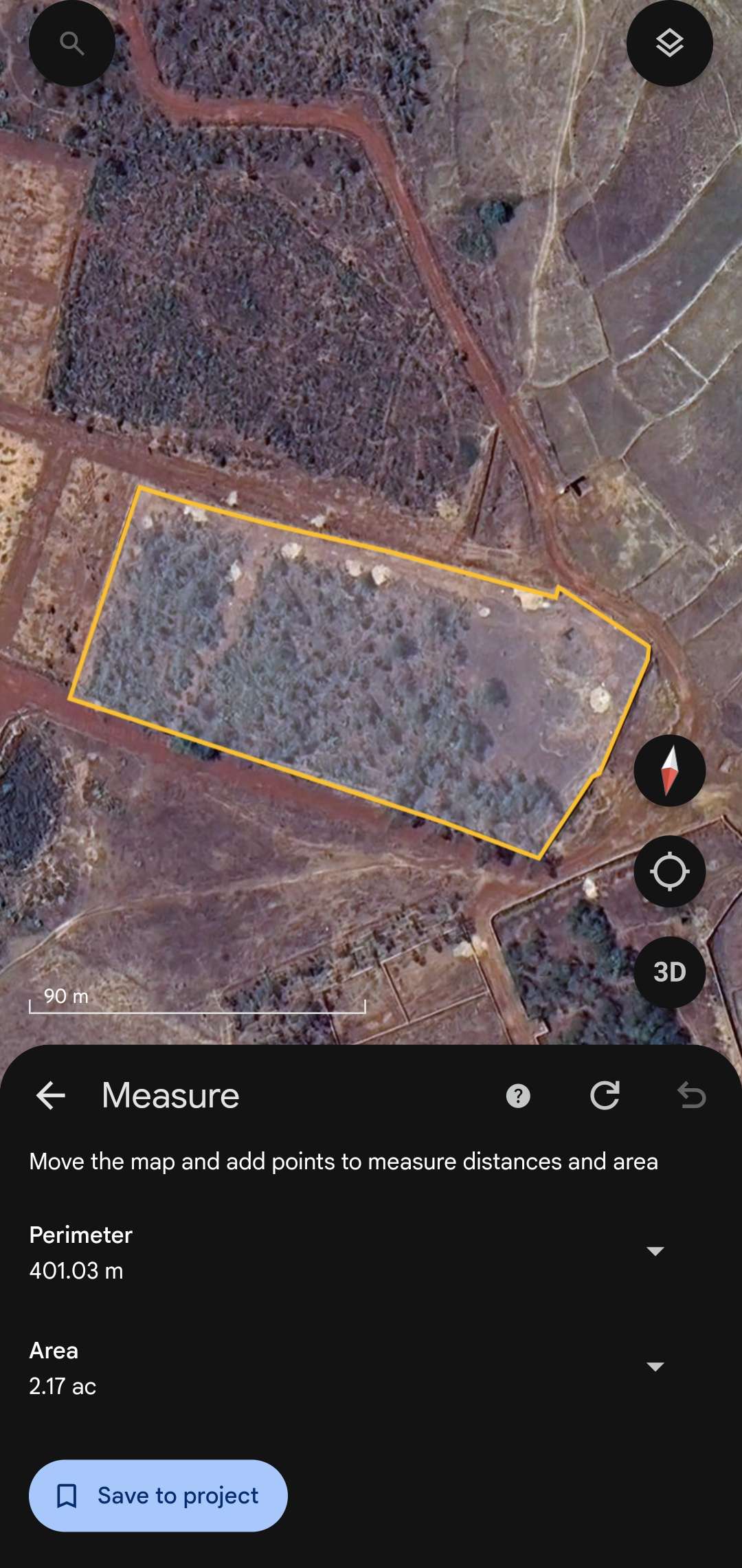This screenshot has width=742, height=1568.
Task: Save to project
Action: (158, 1496)
